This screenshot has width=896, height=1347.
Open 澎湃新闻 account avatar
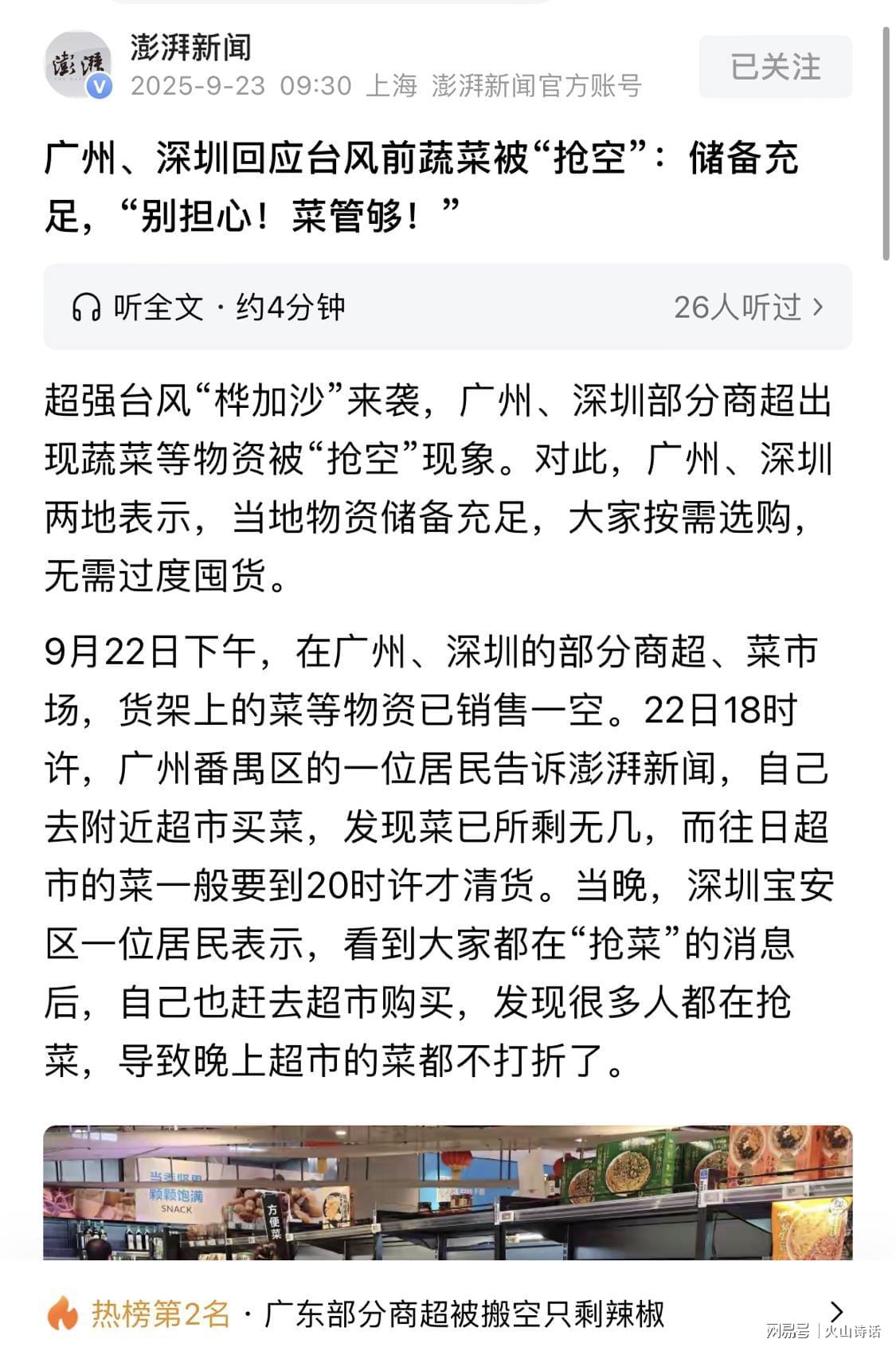[77, 65]
